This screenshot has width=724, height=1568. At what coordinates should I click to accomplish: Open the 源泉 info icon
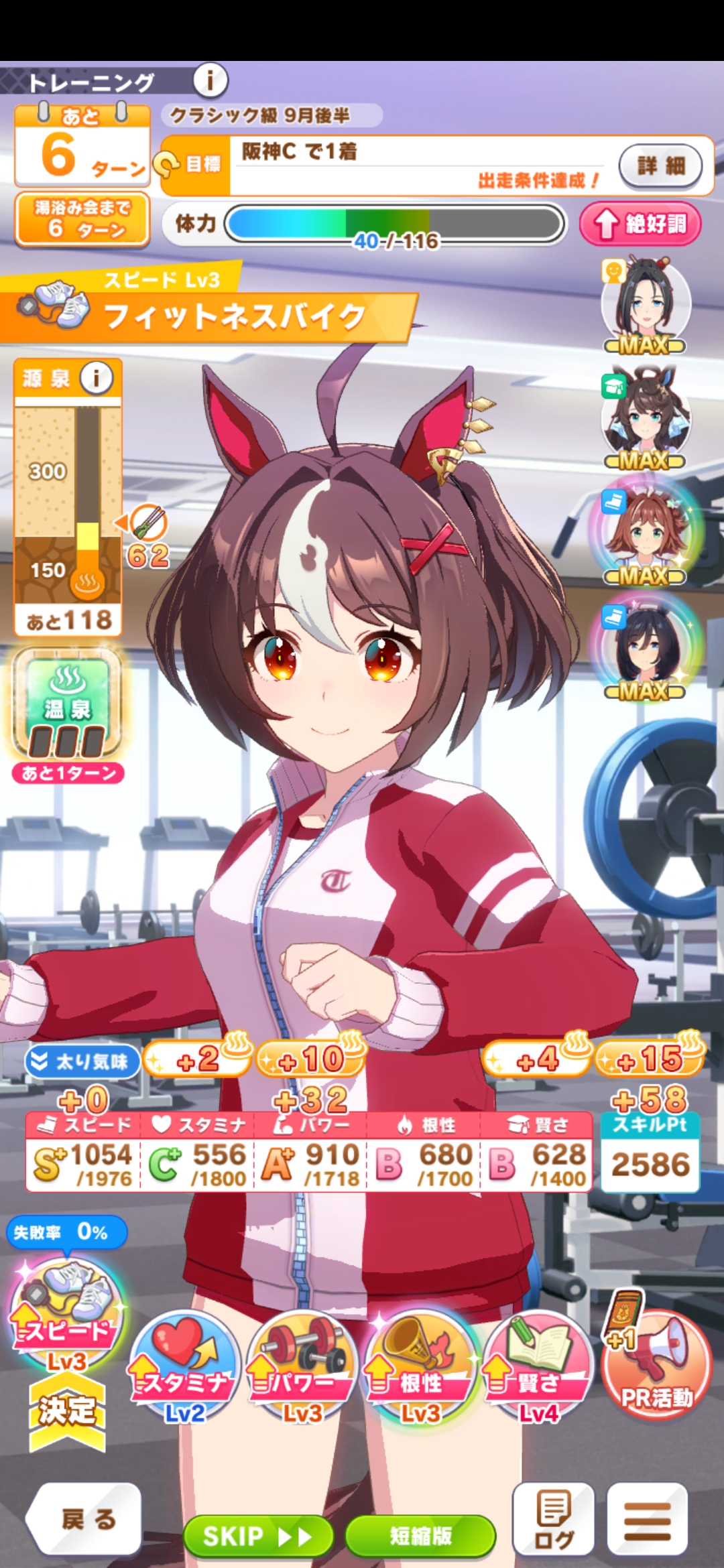[97, 379]
